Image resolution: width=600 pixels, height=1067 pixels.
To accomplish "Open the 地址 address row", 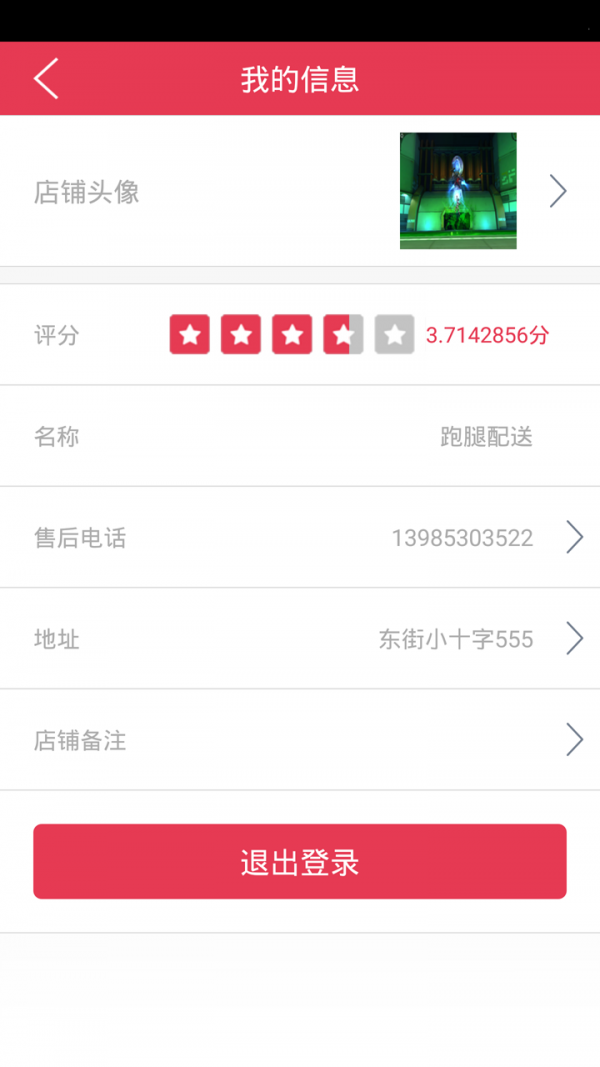I will (300, 639).
